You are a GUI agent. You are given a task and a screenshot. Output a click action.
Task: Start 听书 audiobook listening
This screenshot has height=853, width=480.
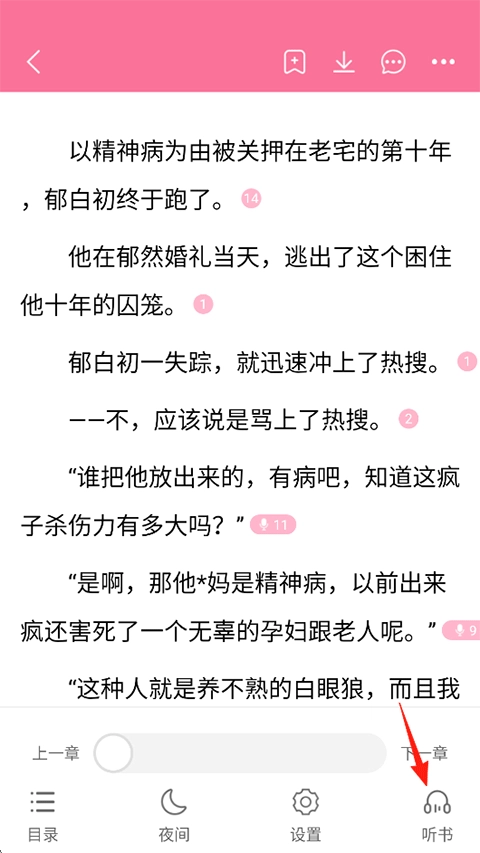437,816
